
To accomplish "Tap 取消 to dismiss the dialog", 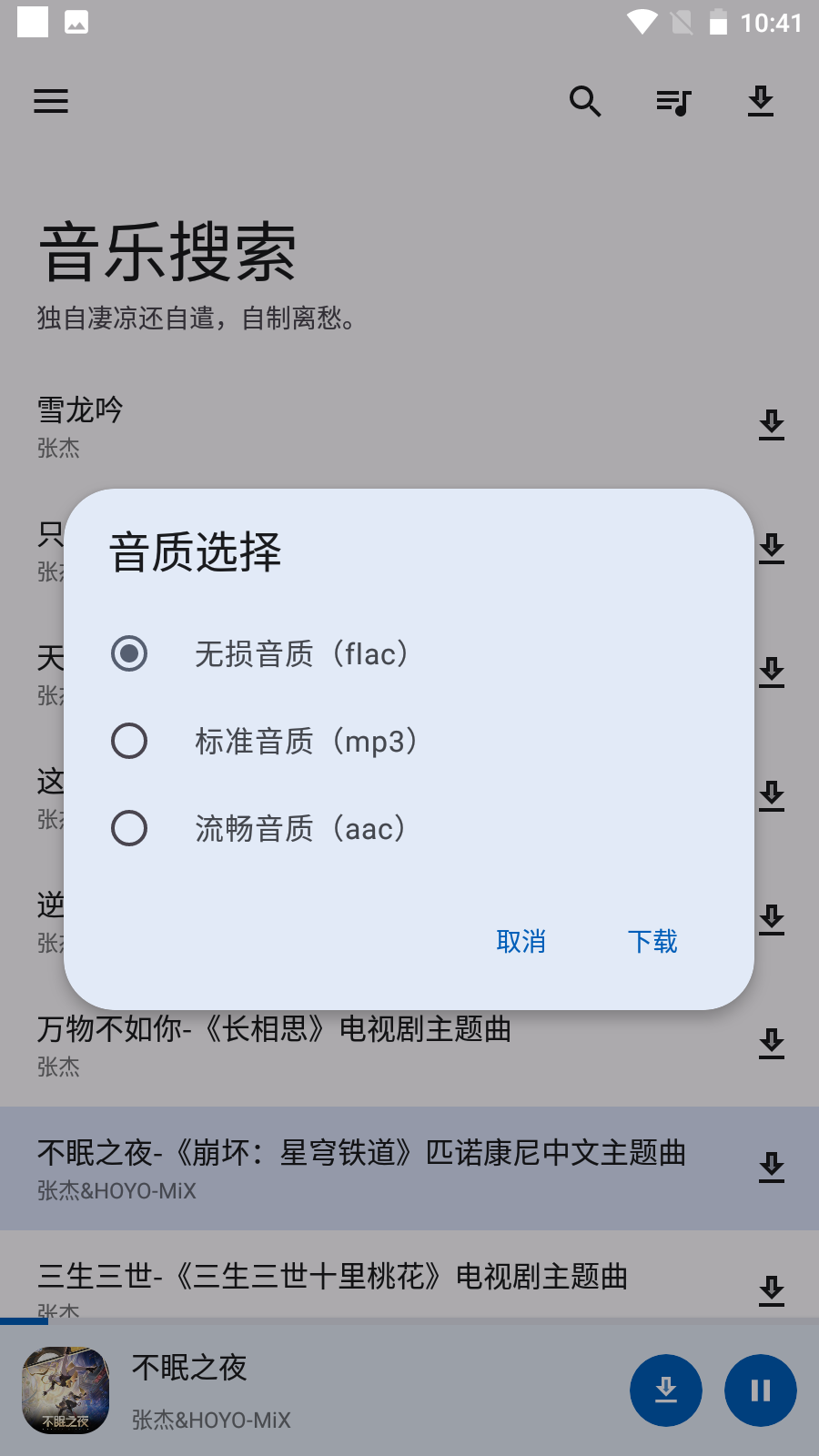I will point(521,941).
